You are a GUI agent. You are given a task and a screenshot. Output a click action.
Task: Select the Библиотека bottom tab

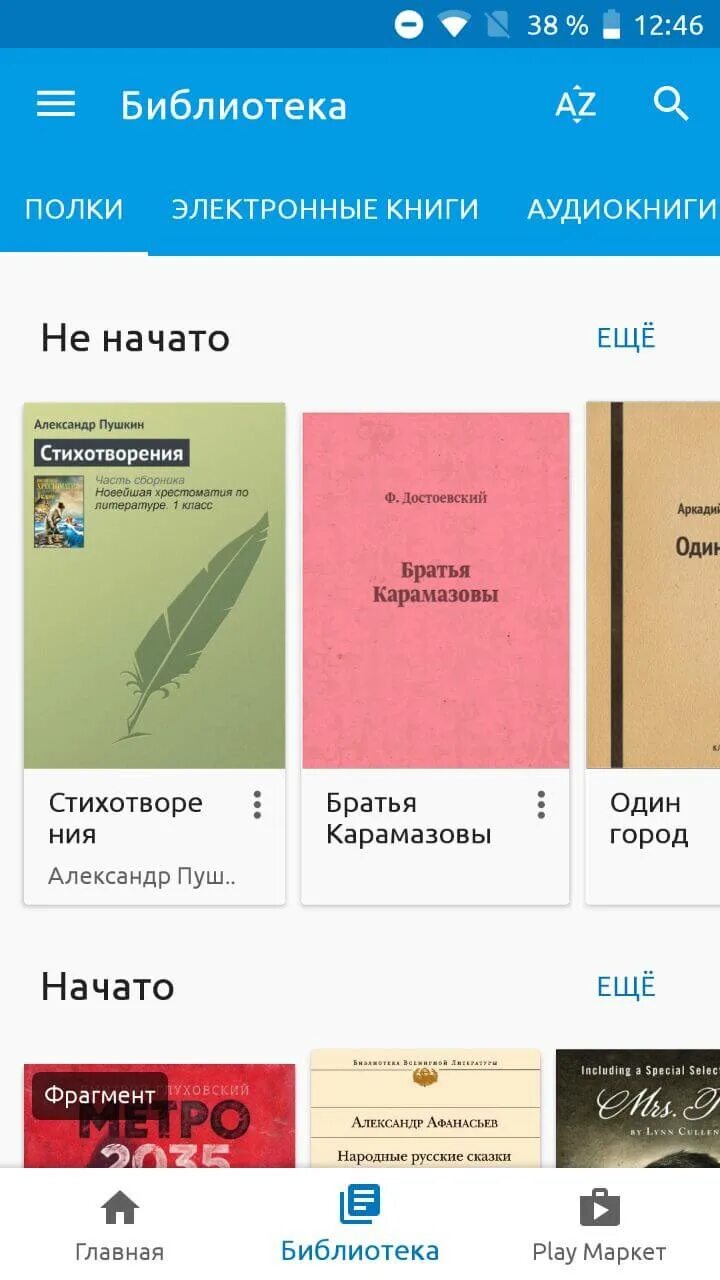click(359, 1227)
